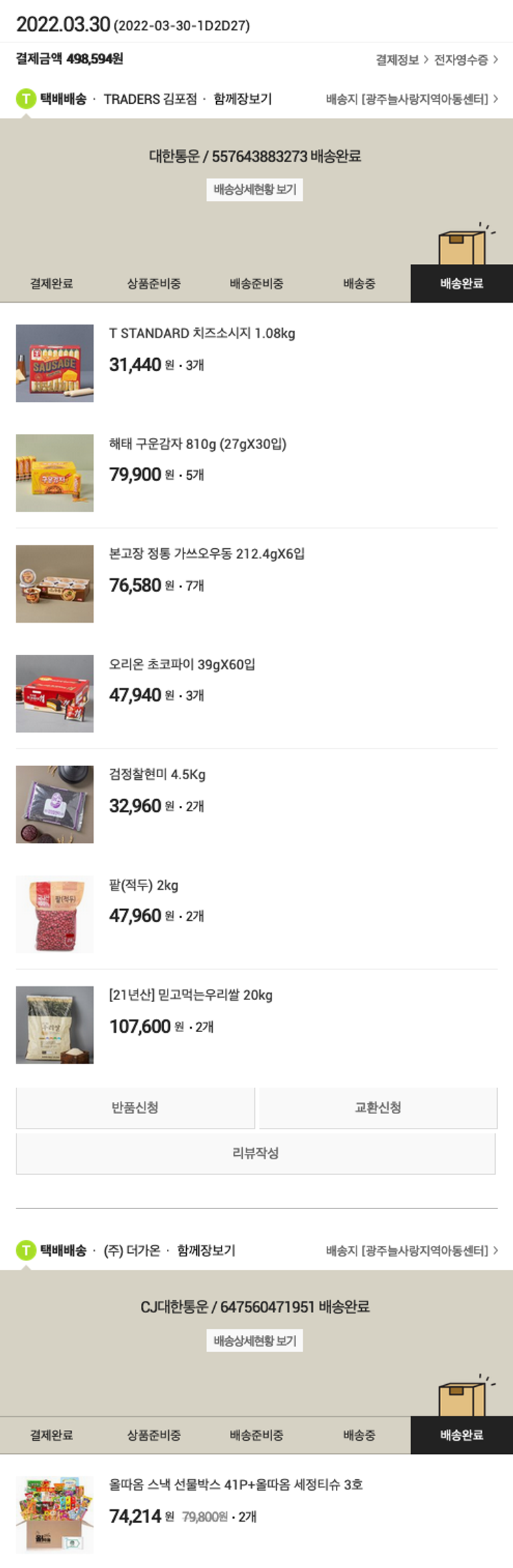
Task: Open 본고장 정통 가쓰오우동 item
Action: click(207, 554)
